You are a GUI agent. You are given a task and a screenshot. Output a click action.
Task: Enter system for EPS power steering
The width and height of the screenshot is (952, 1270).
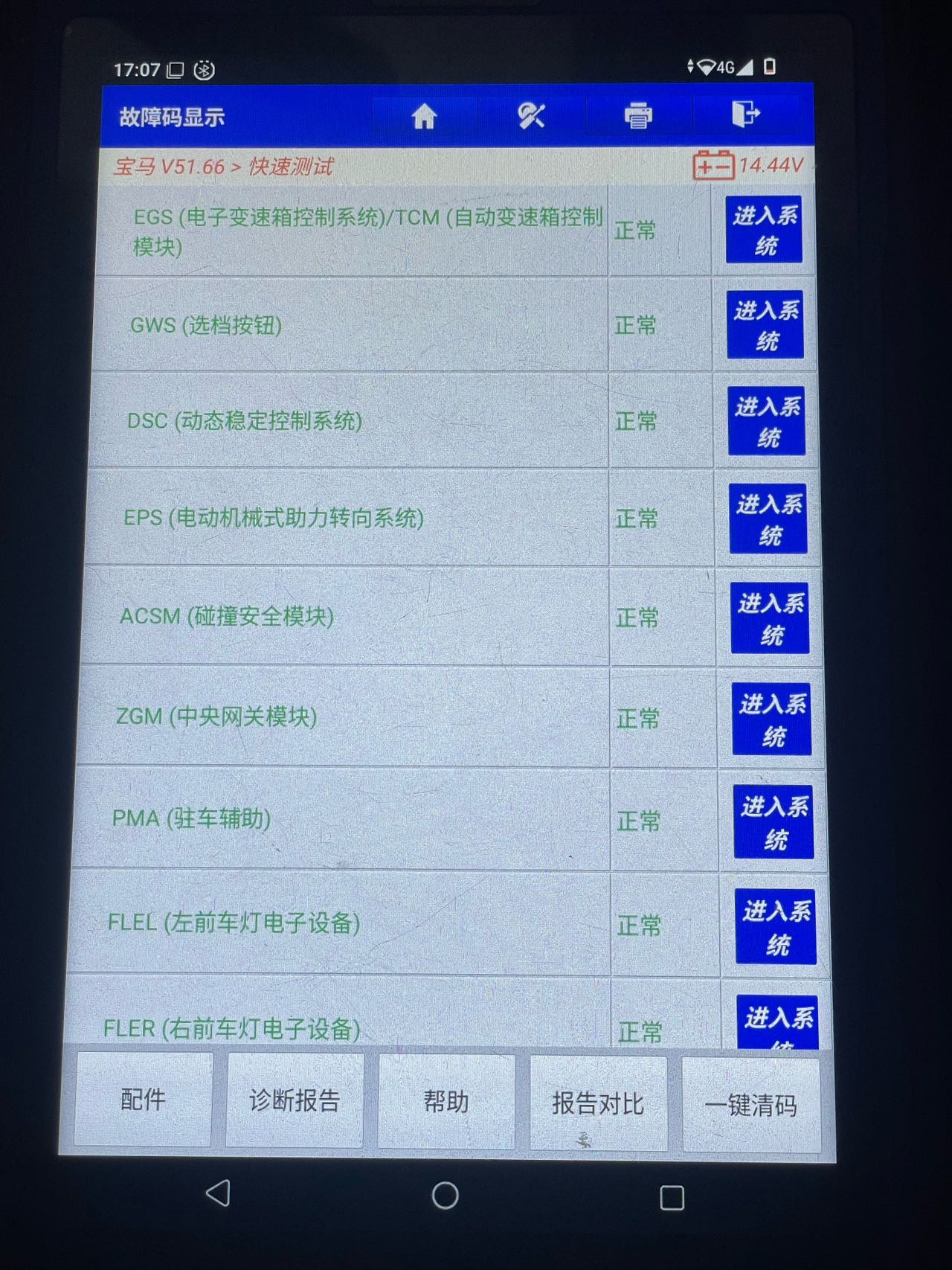768,519
